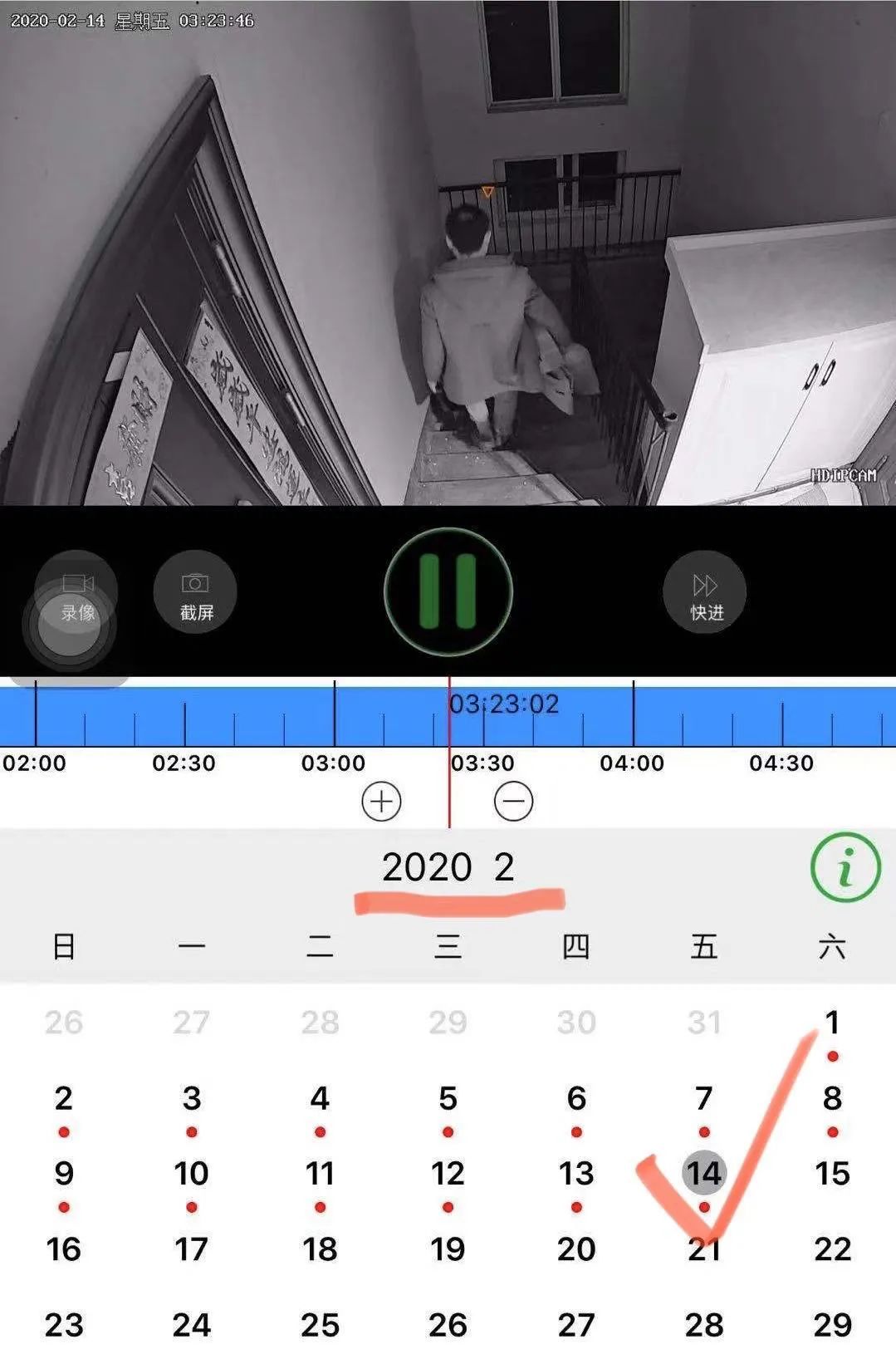Choose February 8 on the calendar
Image resolution: width=896 pixels, height=1359 pixels.
pos(831,1099)
